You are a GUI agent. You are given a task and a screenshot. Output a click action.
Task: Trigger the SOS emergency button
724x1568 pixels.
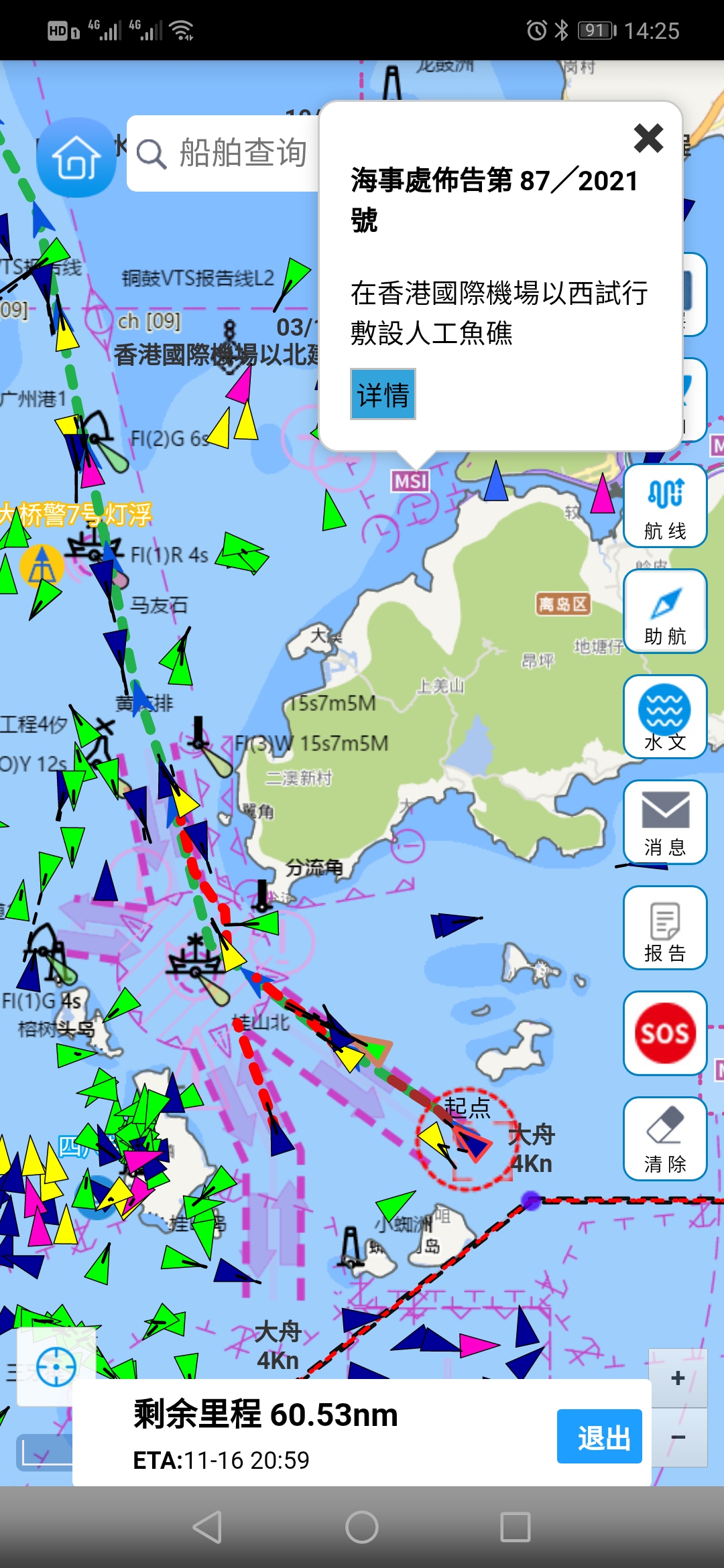[665, 1033]
